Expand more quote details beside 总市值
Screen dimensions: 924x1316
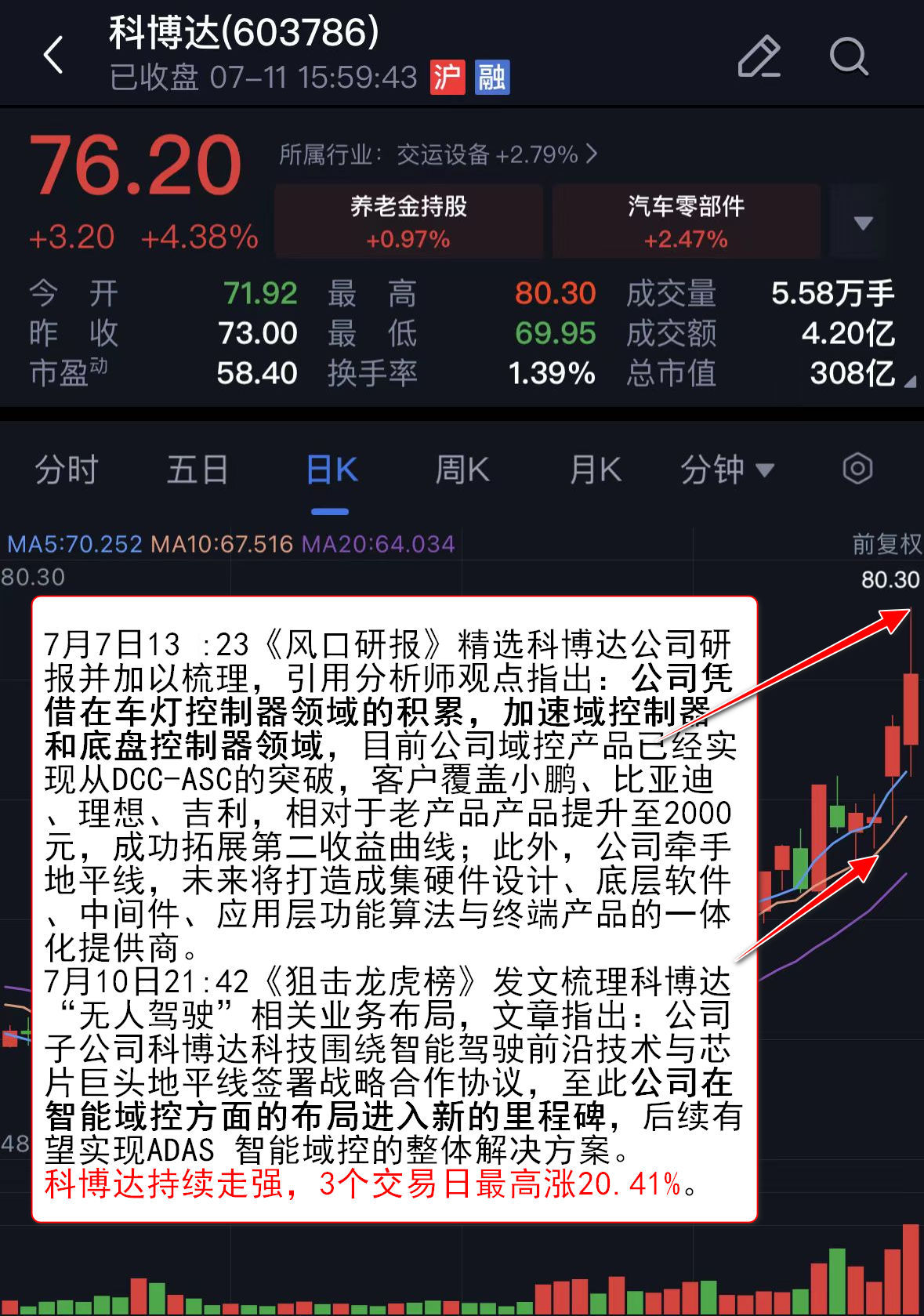click(908, 382)
